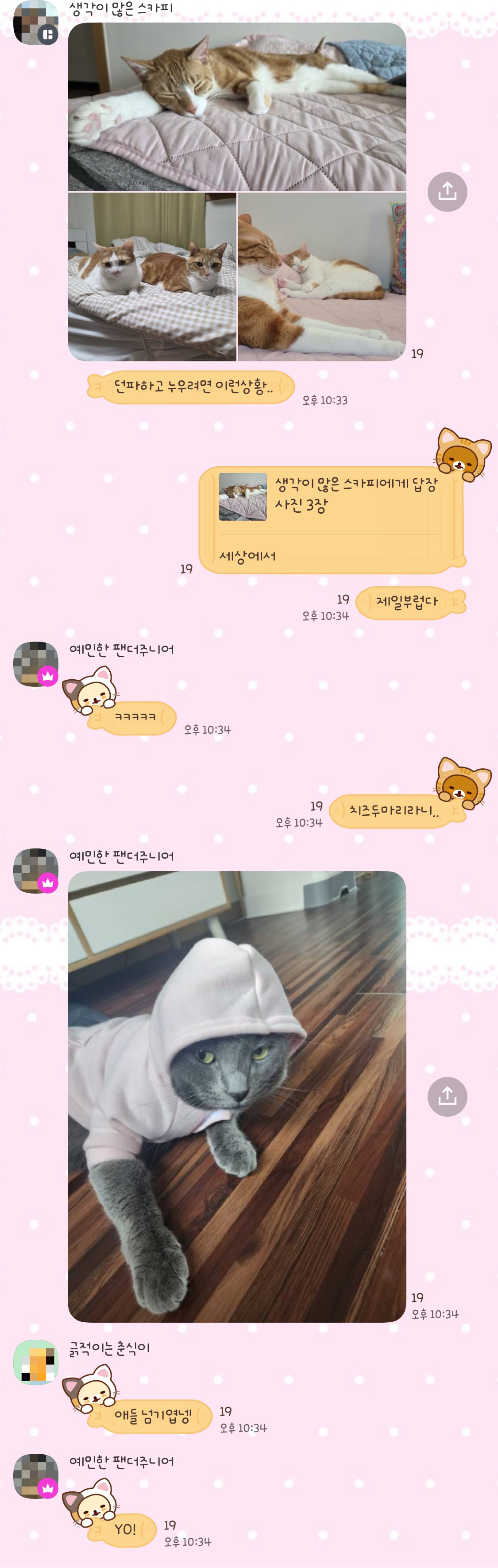View 긁적이는 춘식이 profile picture
The width and height of the screenshot is (498, 1568).
coord(35,1362)
